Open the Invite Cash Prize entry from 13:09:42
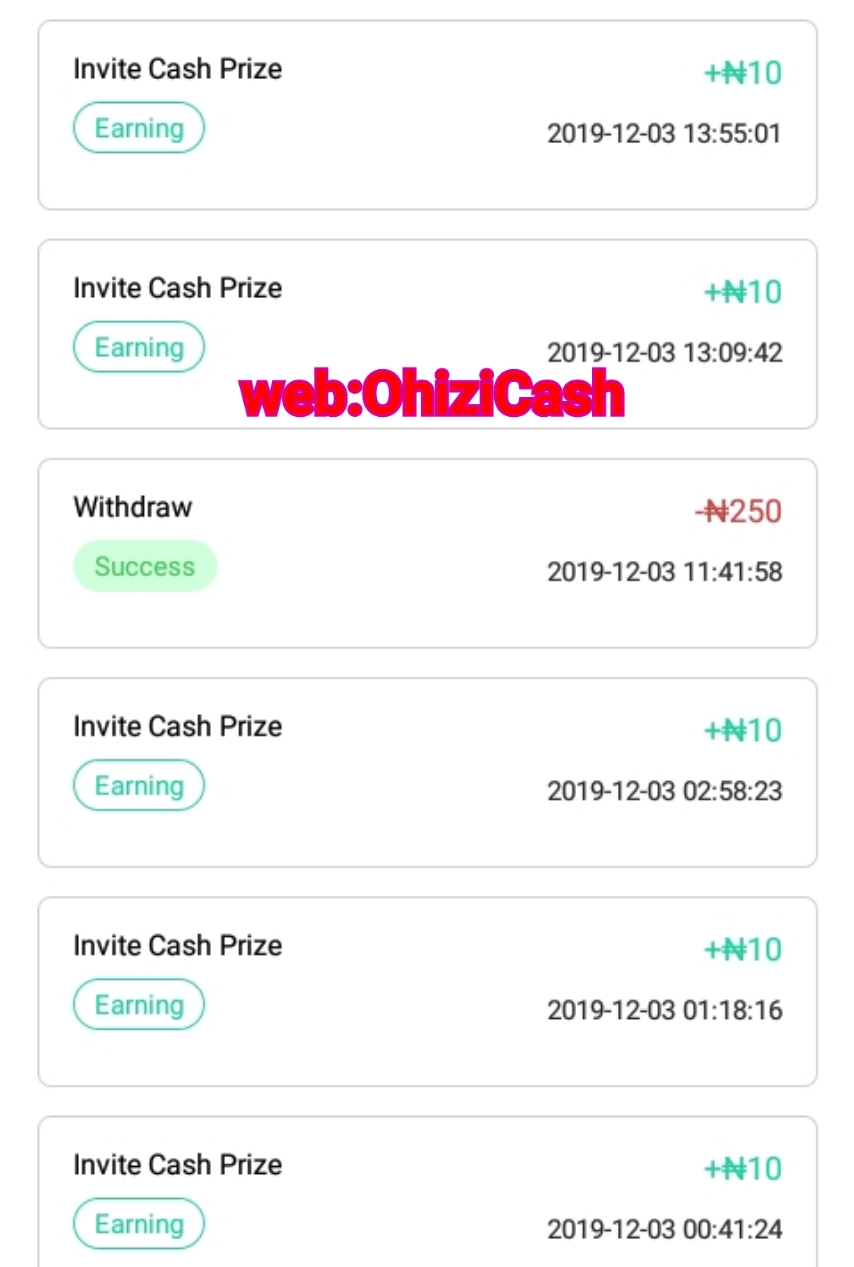This screenshot has height=1267, width=854. pyautogui.click(x=427, y=334)
